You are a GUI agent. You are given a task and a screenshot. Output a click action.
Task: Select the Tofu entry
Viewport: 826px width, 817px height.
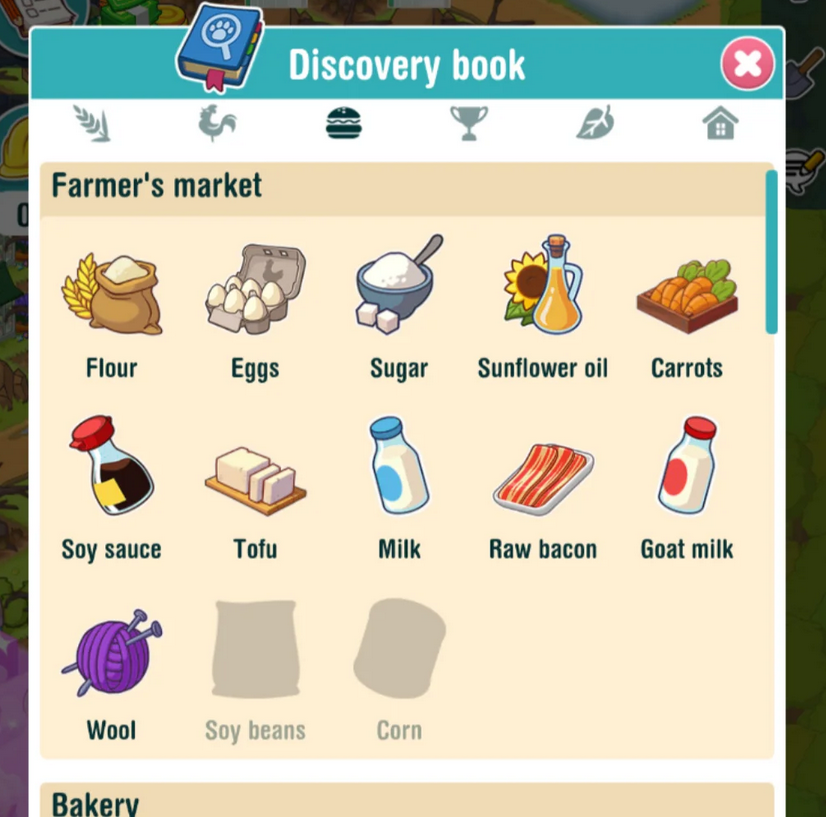click(x=255, y=478)
